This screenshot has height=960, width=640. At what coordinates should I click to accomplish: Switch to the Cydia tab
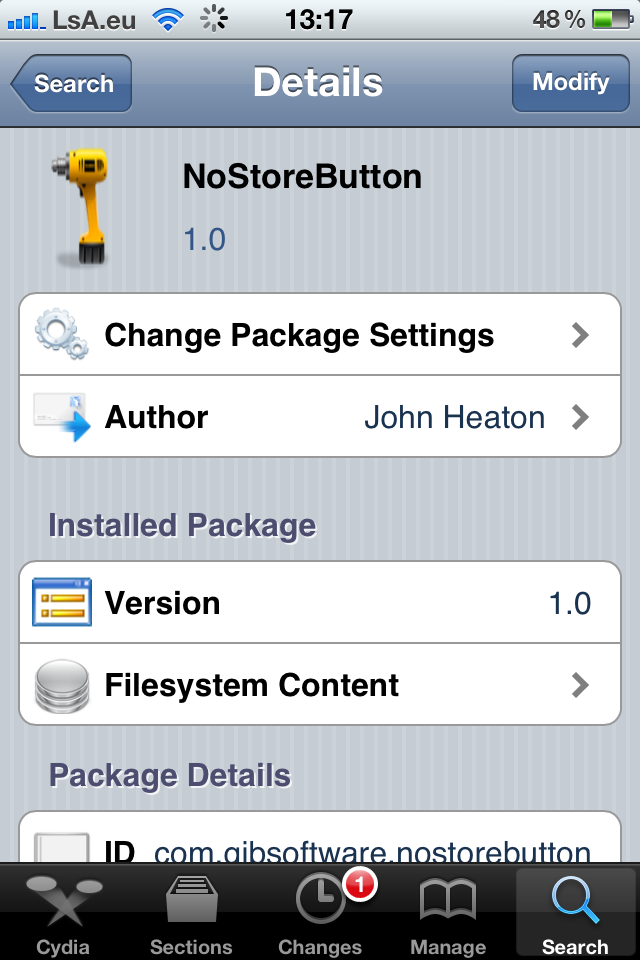63,912
